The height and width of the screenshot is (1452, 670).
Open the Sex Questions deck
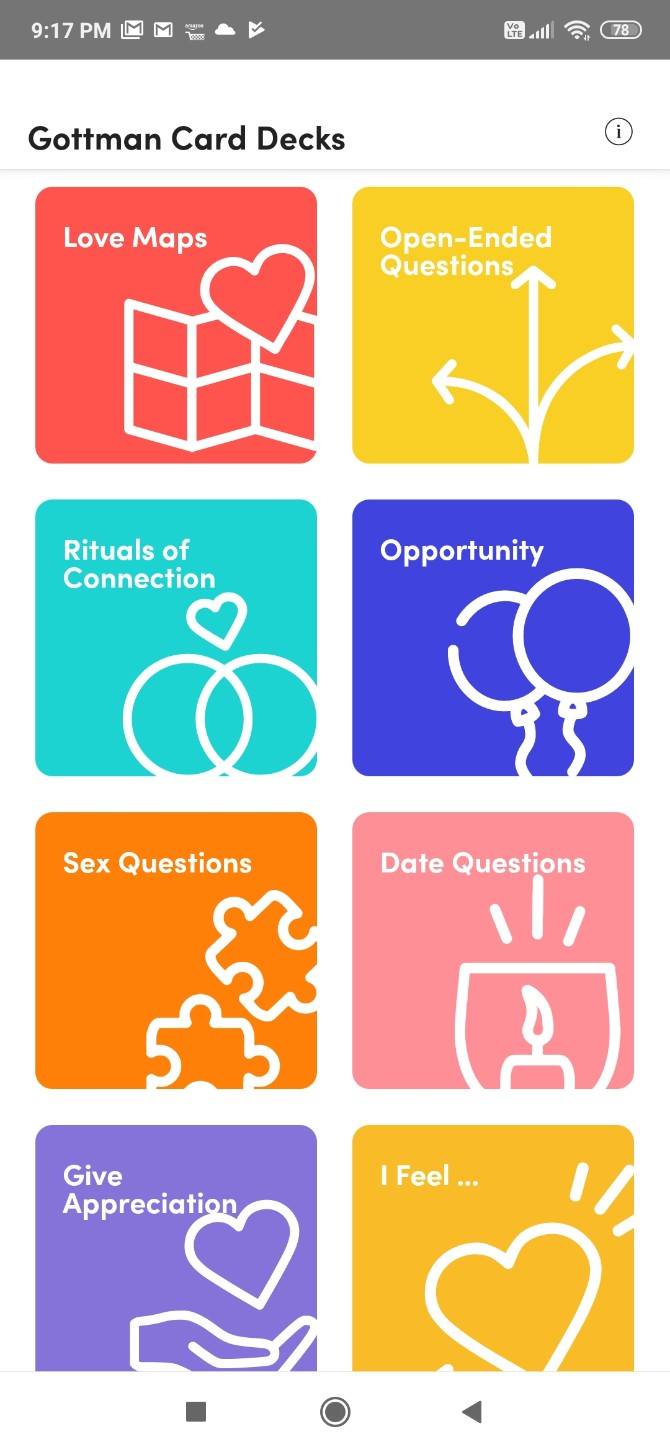176,950
